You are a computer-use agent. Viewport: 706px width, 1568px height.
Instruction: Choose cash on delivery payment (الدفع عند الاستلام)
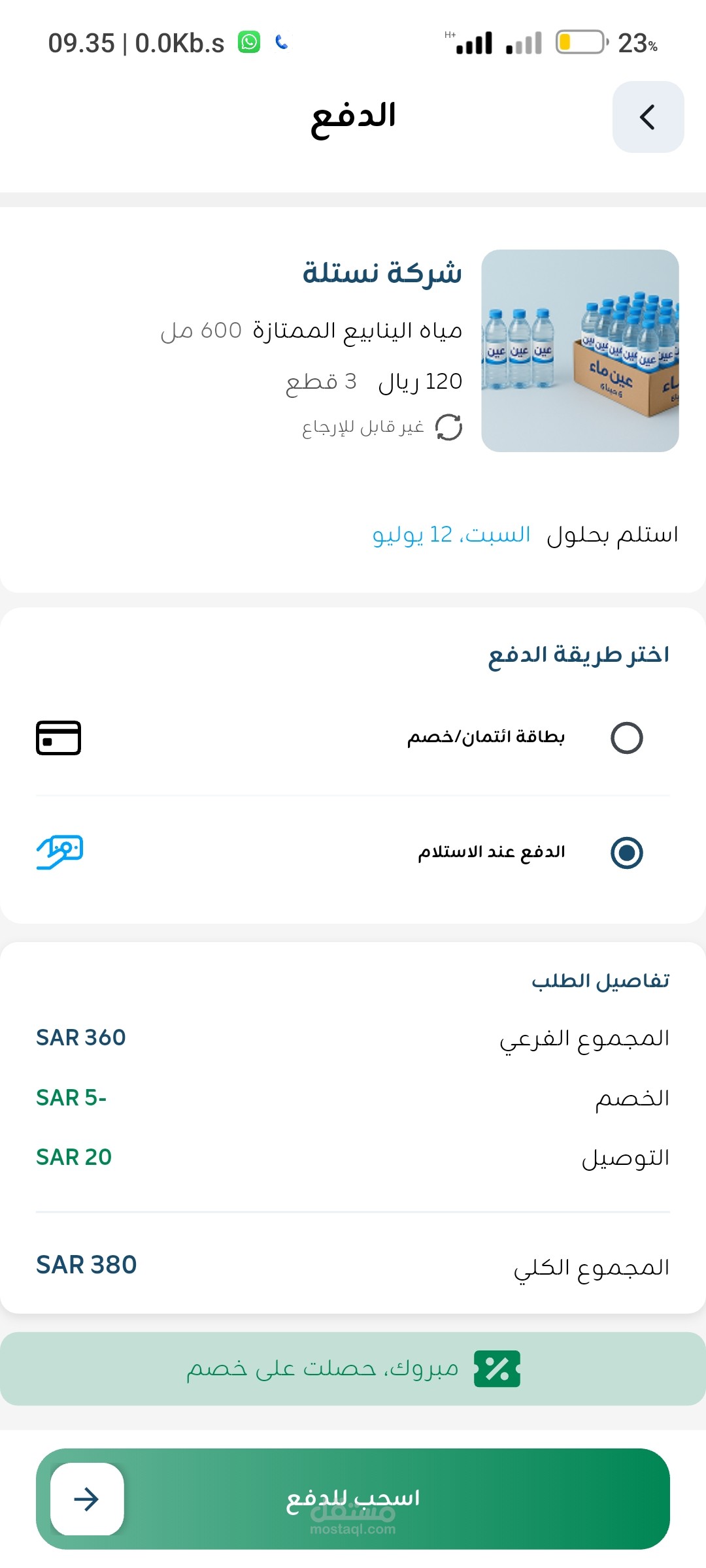click(x=626, y=853)
